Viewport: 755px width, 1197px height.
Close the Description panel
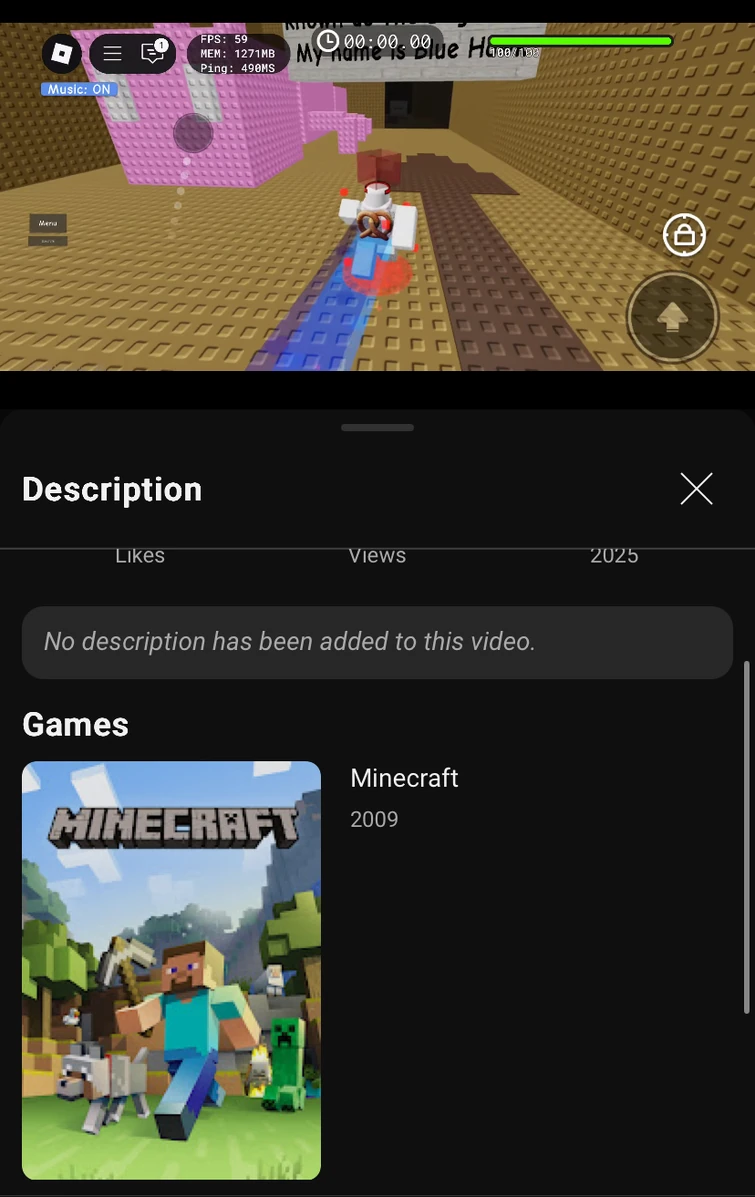[696, 489]
